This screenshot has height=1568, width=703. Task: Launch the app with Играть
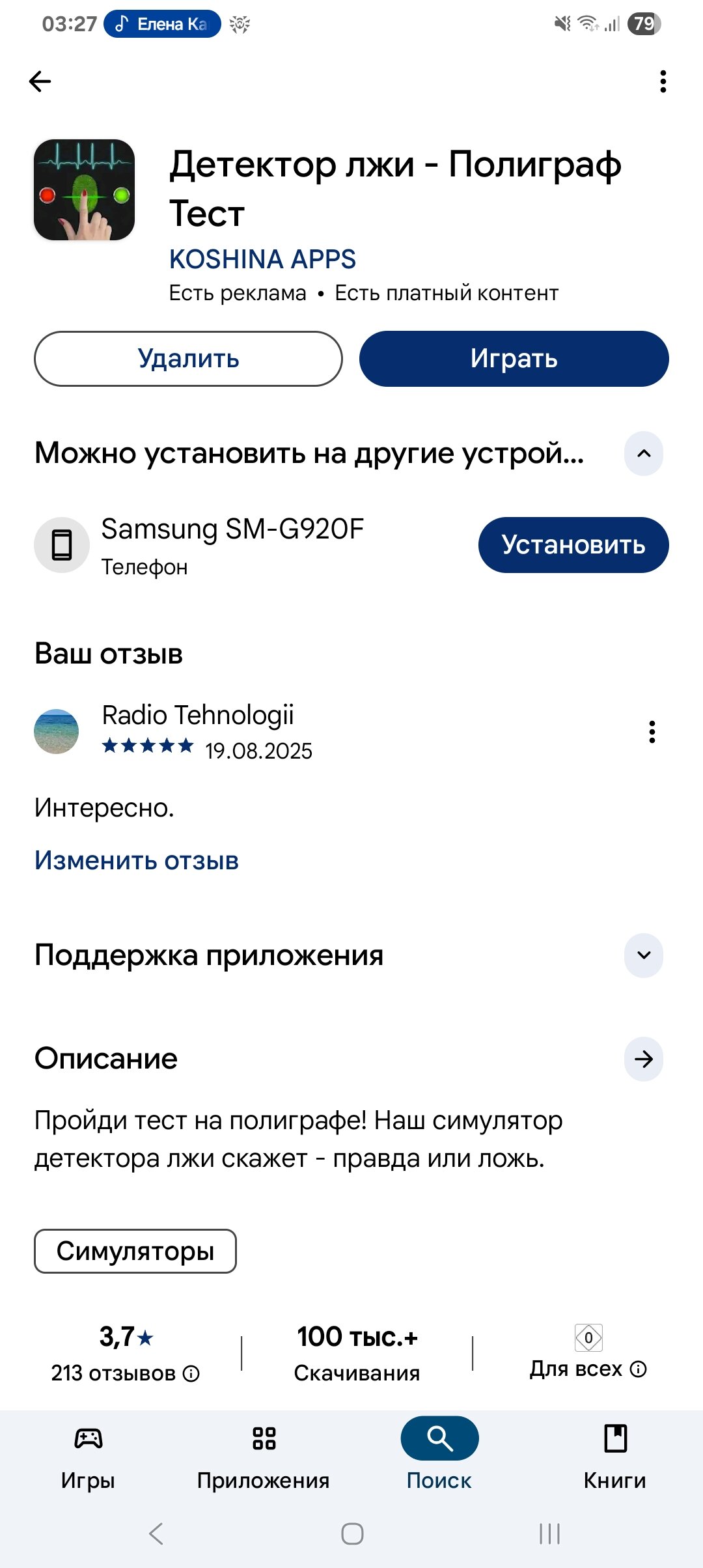click(514, 359)
